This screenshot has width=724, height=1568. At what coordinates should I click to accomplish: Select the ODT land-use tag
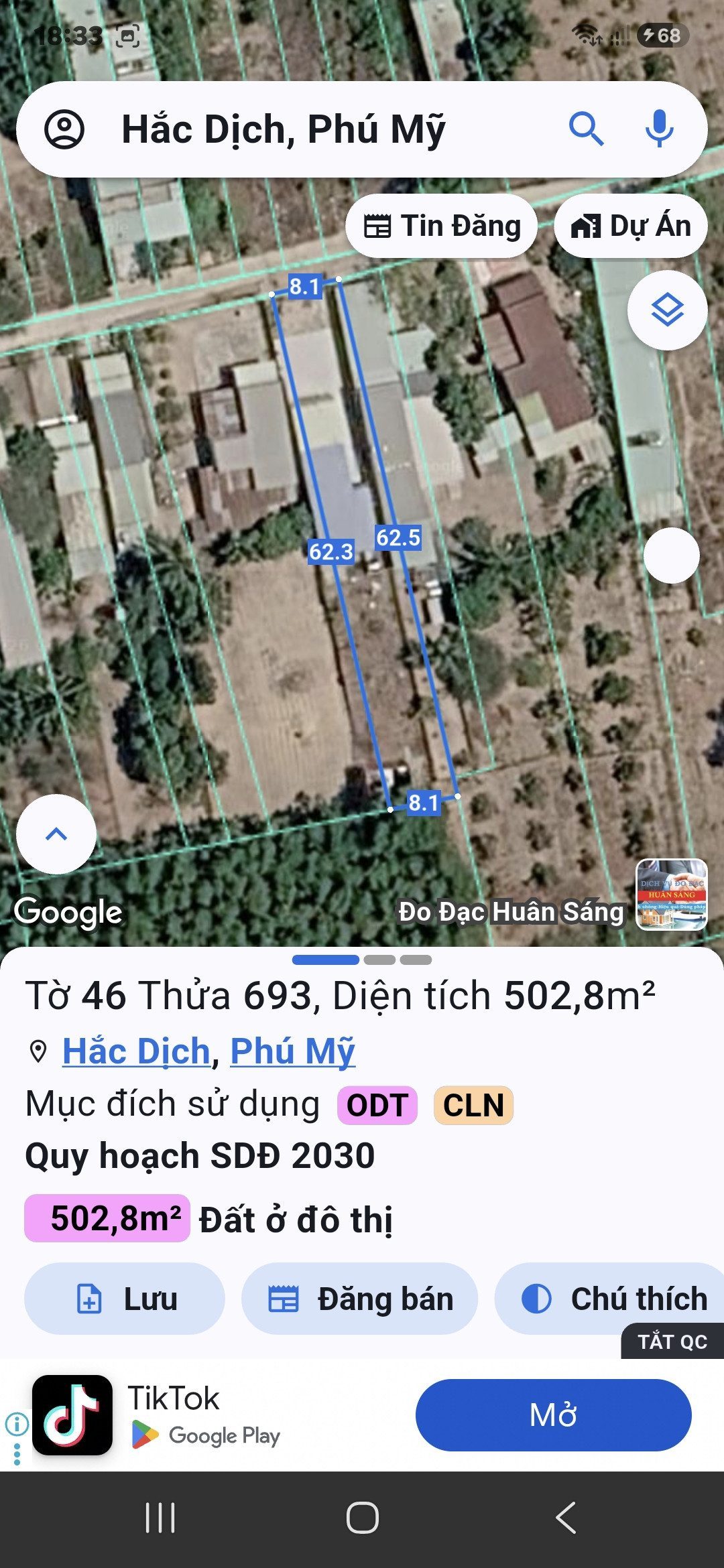[x=377, y=1105]
